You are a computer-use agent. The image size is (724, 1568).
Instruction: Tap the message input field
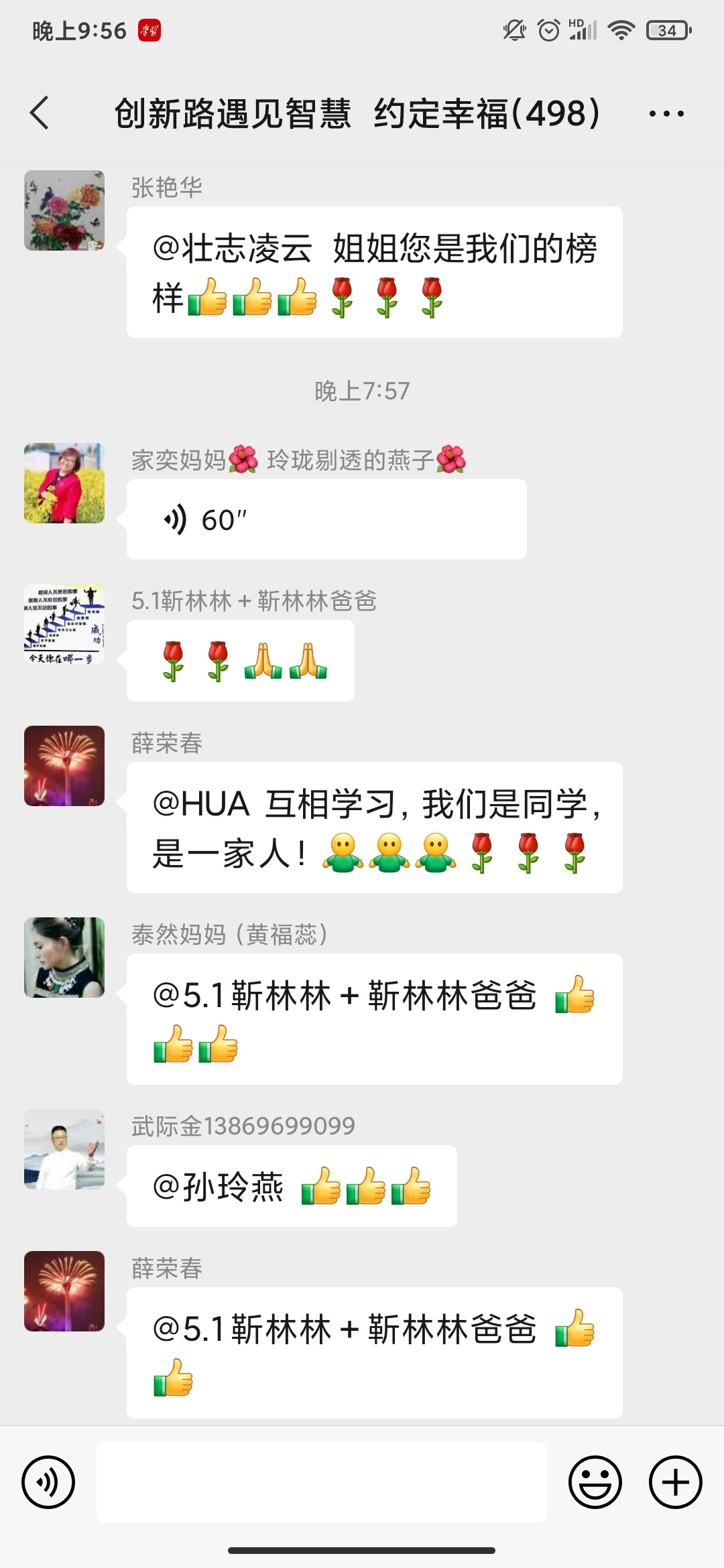322,1482
